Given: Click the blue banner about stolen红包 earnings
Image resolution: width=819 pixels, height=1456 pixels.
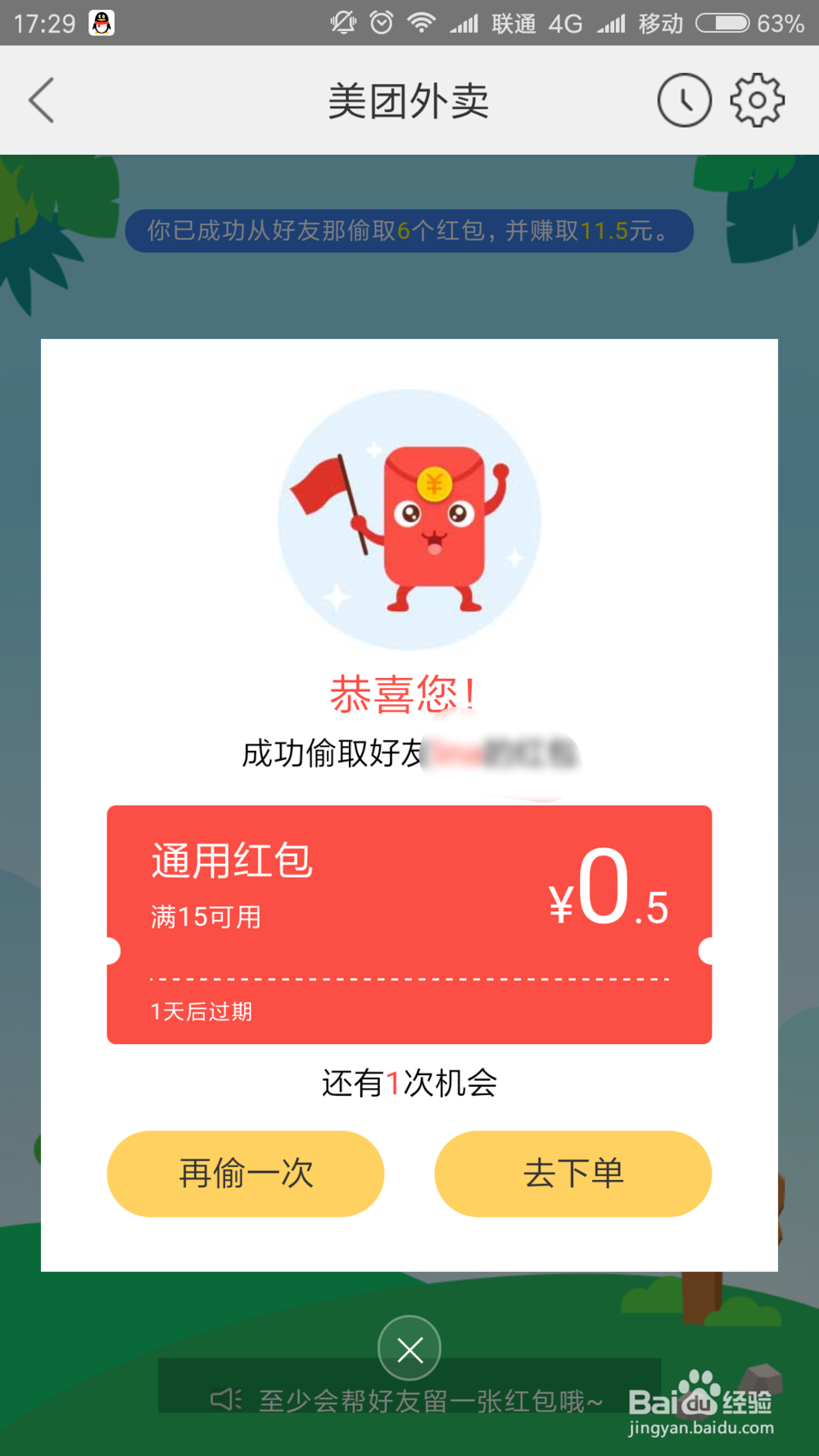Looking at the screenshot, I should tap(409, 232).
